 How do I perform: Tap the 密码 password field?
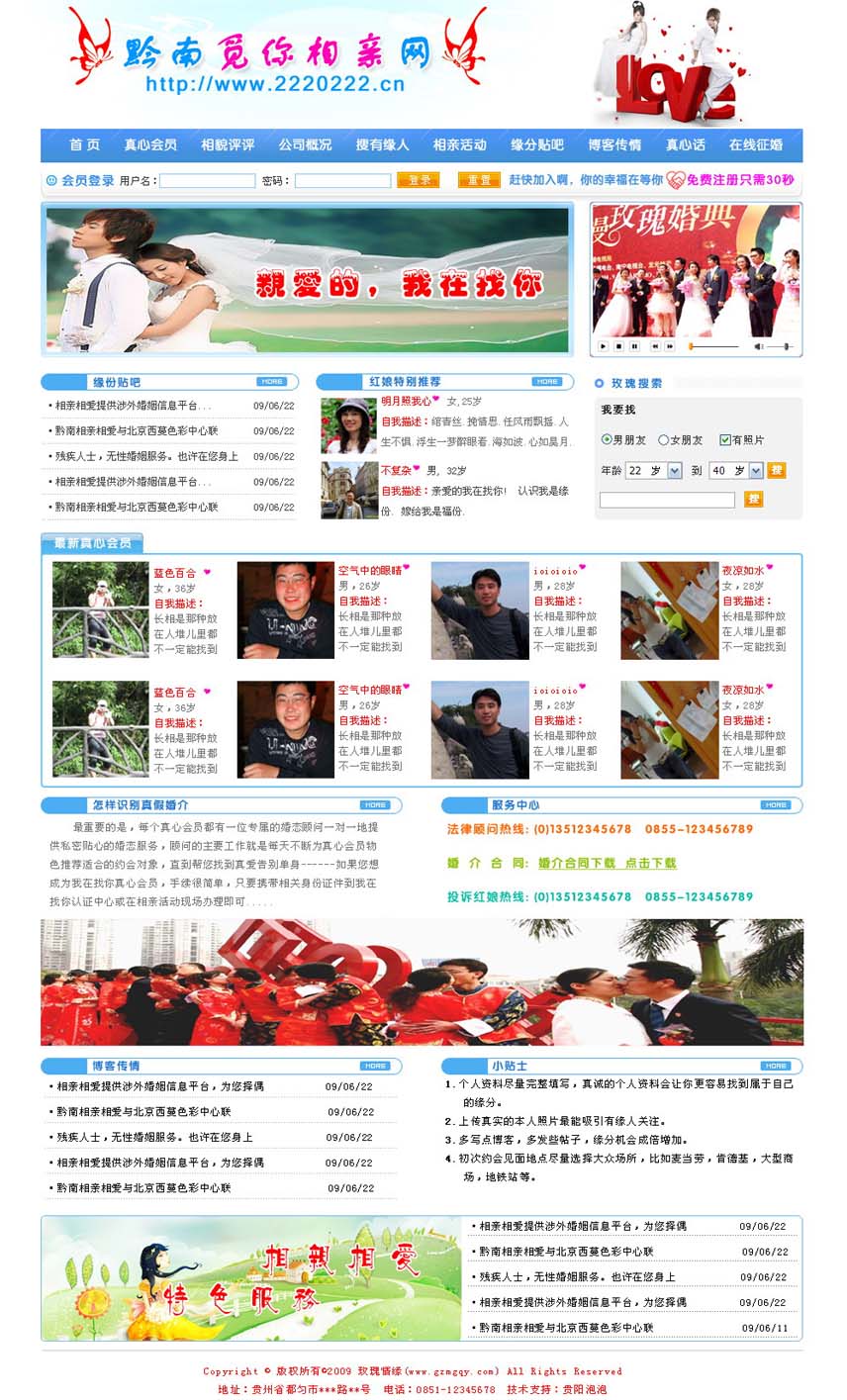coord(342,181)
